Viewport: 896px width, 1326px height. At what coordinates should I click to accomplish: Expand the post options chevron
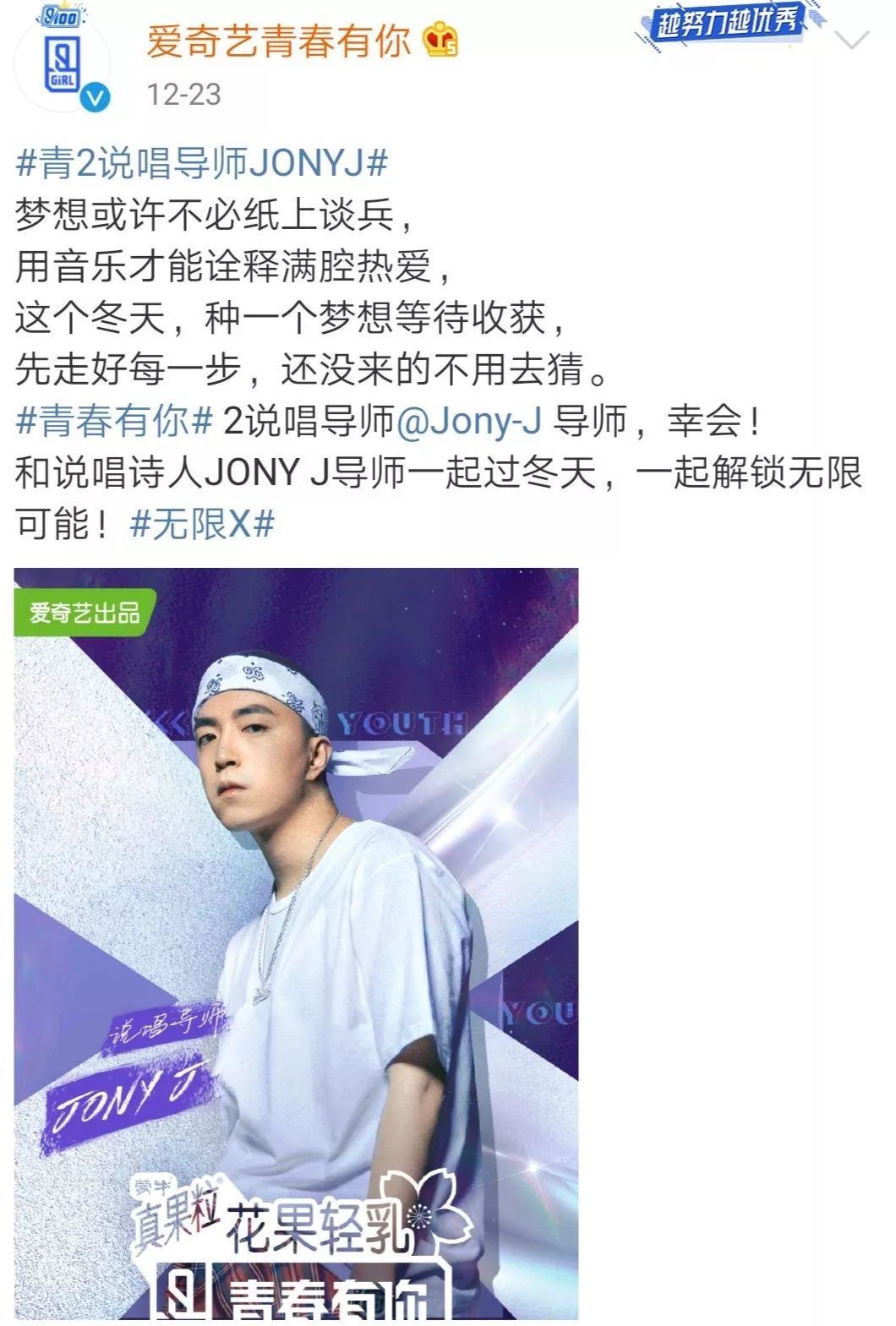851,40
